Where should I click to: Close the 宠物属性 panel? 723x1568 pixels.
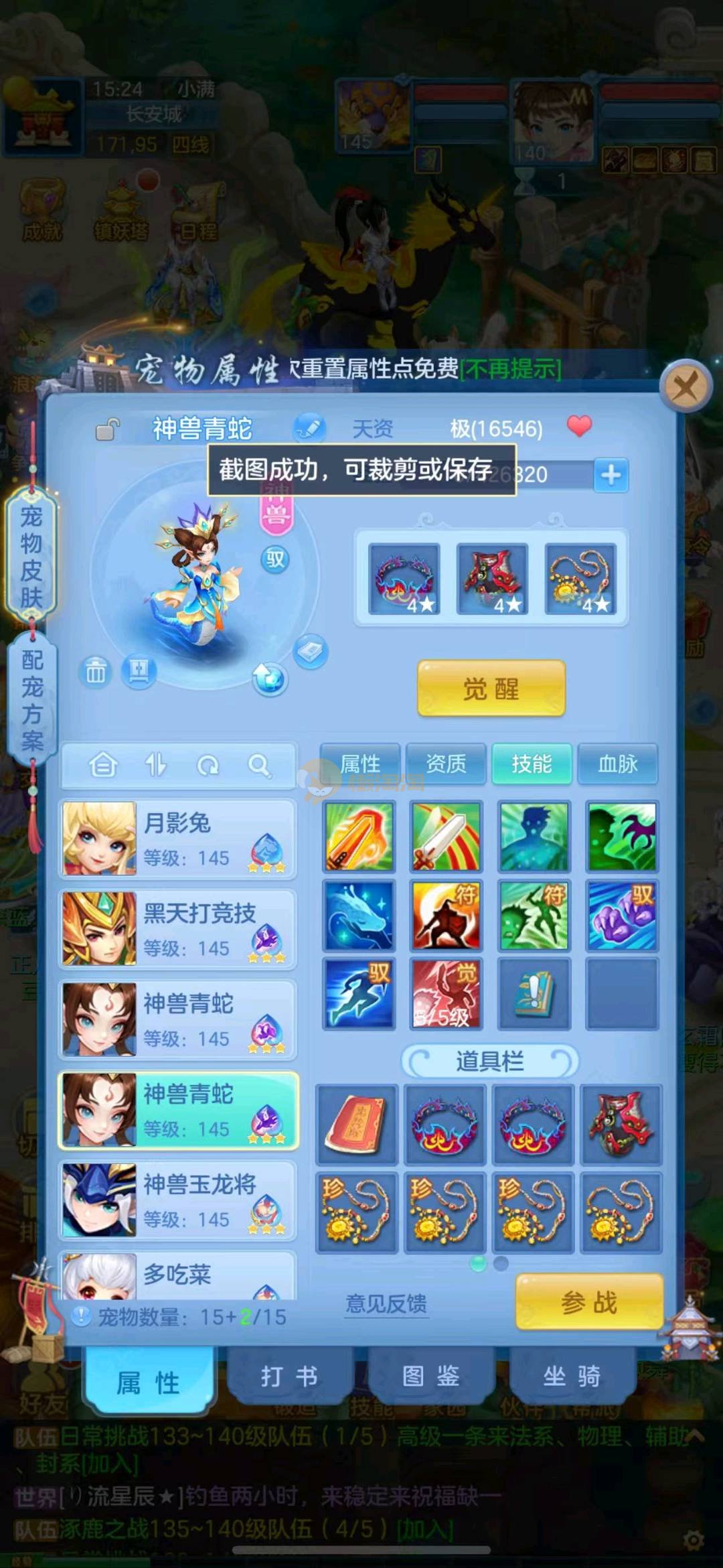(684, 386)
